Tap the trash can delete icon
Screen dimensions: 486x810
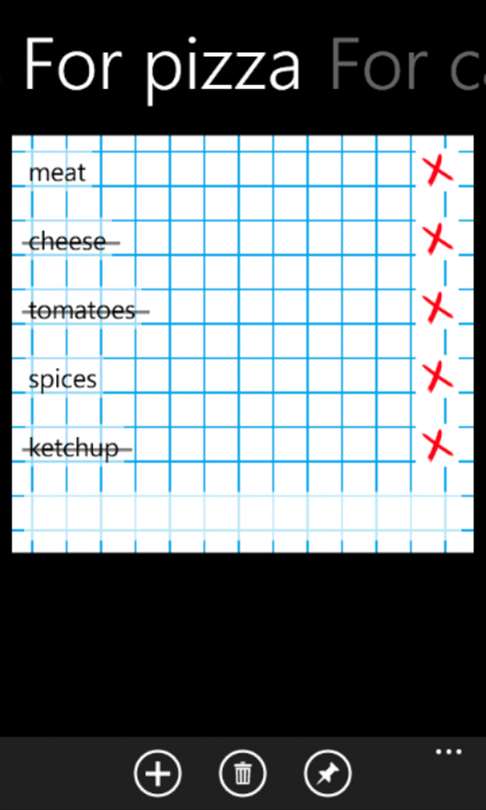(243, 773)
